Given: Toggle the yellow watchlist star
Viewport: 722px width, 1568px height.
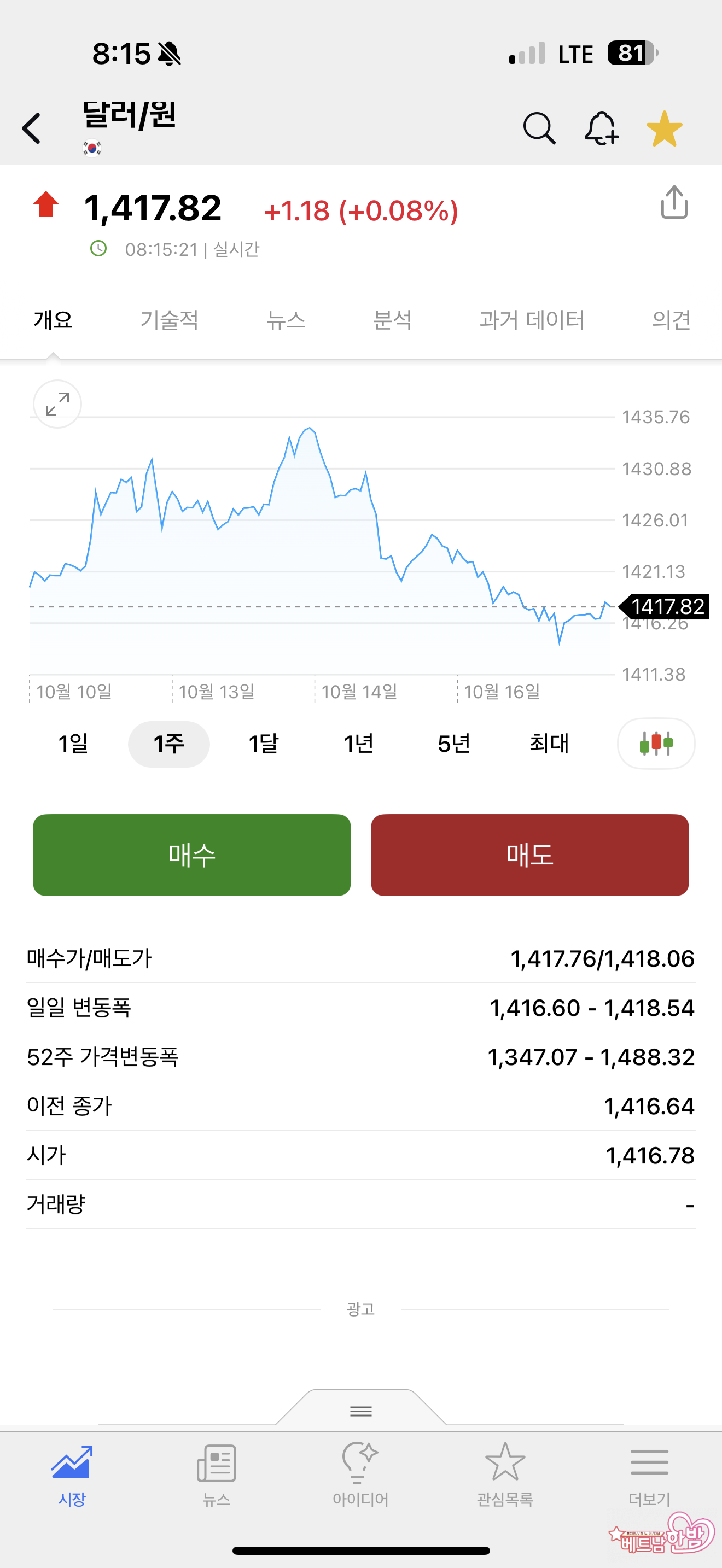Looking at the screenshot, I should (664, 128).
